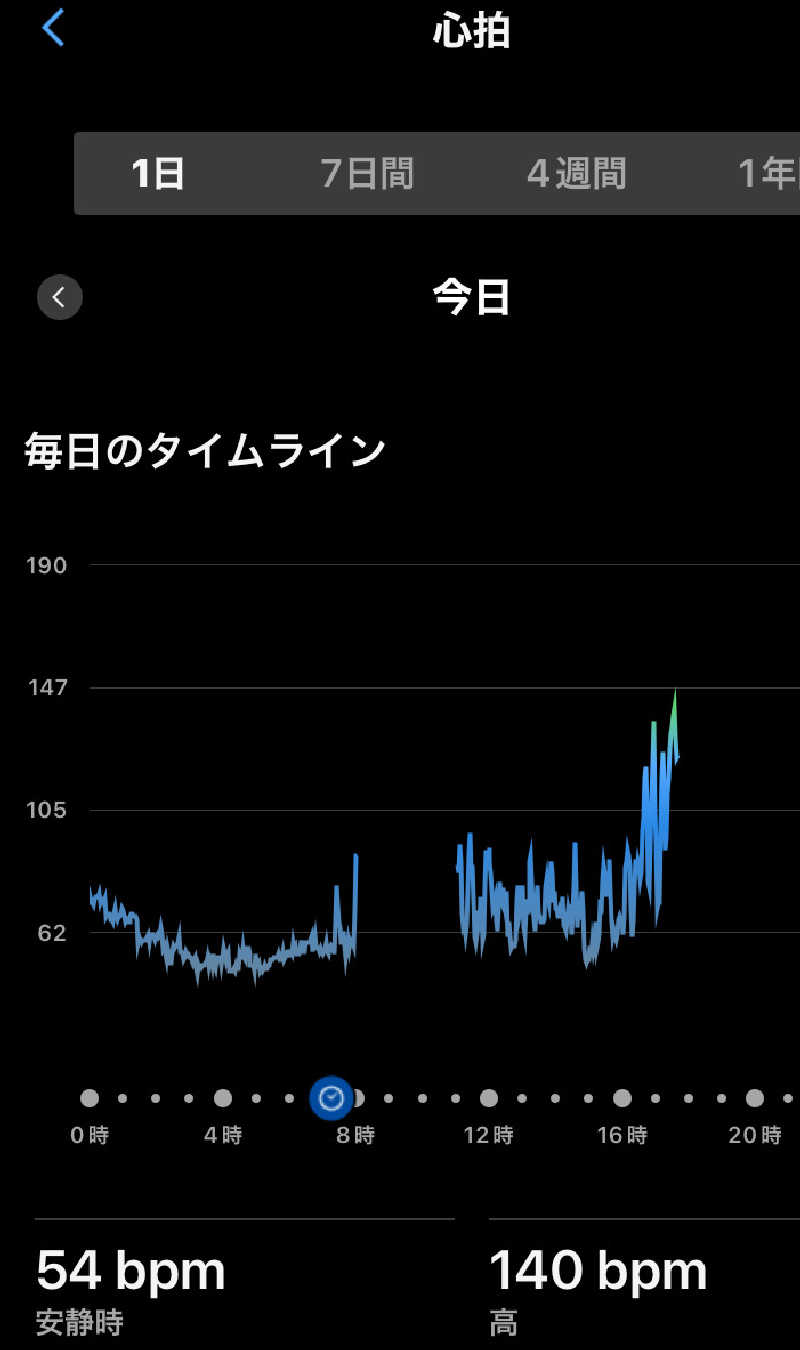Tap the alarm clock marker on the timeline
Image resolution: width=800 pixels, height=1350 pixels.
click(x=331, y=1099)
